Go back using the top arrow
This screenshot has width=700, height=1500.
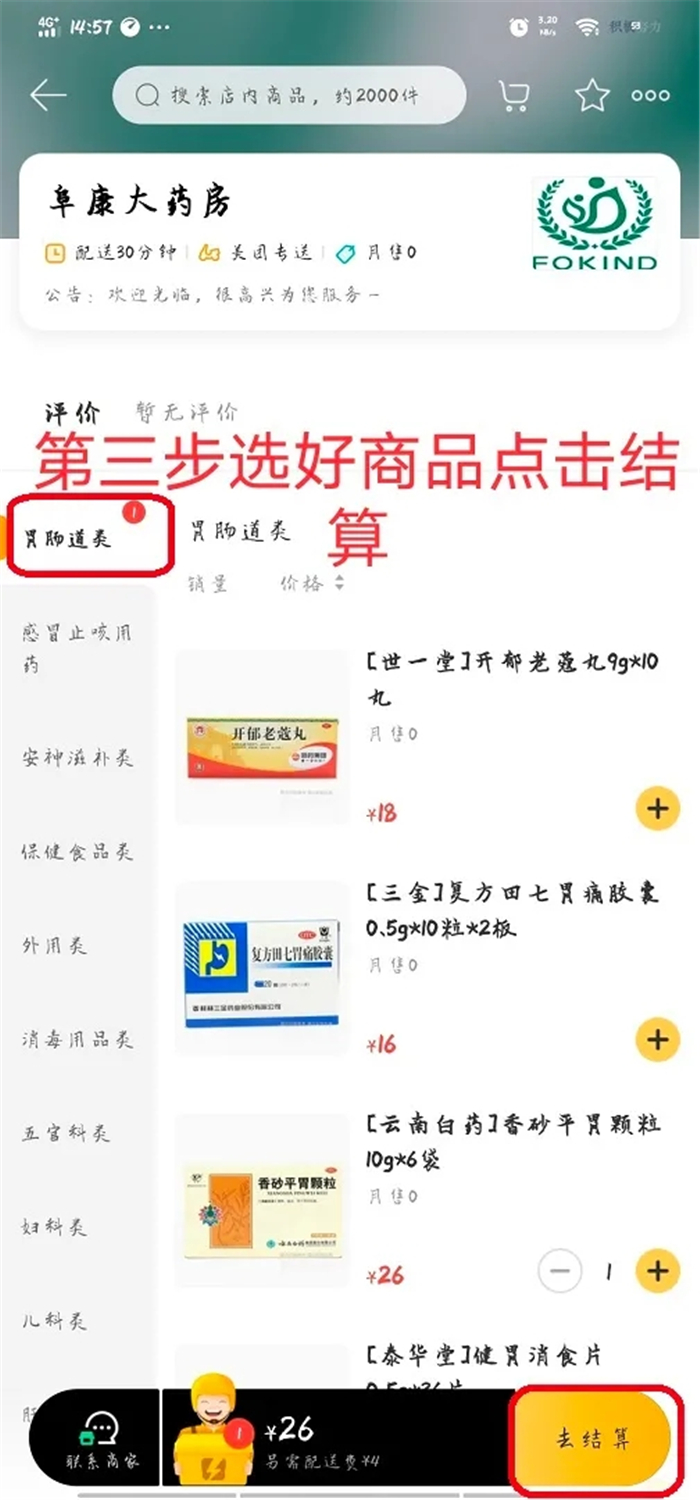pyautogui.click(x=47, y=96)
